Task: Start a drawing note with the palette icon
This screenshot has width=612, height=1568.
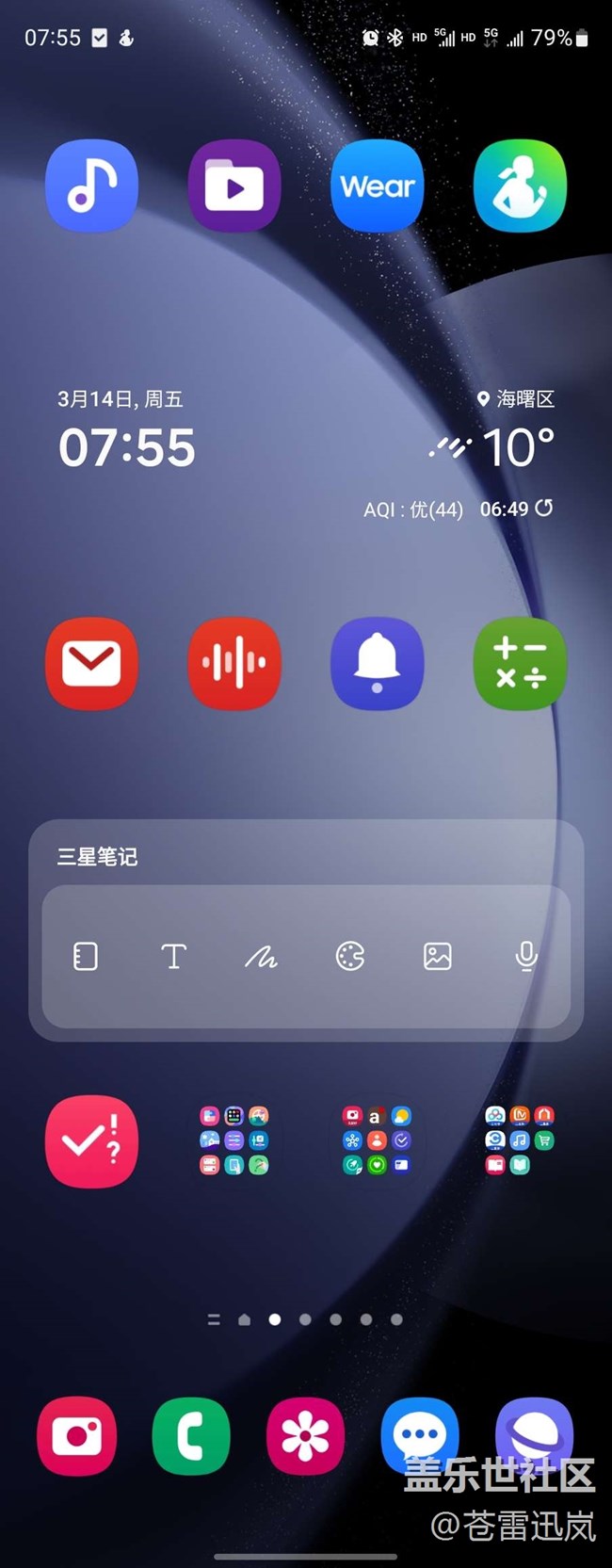Action: [x=350, y=957]
